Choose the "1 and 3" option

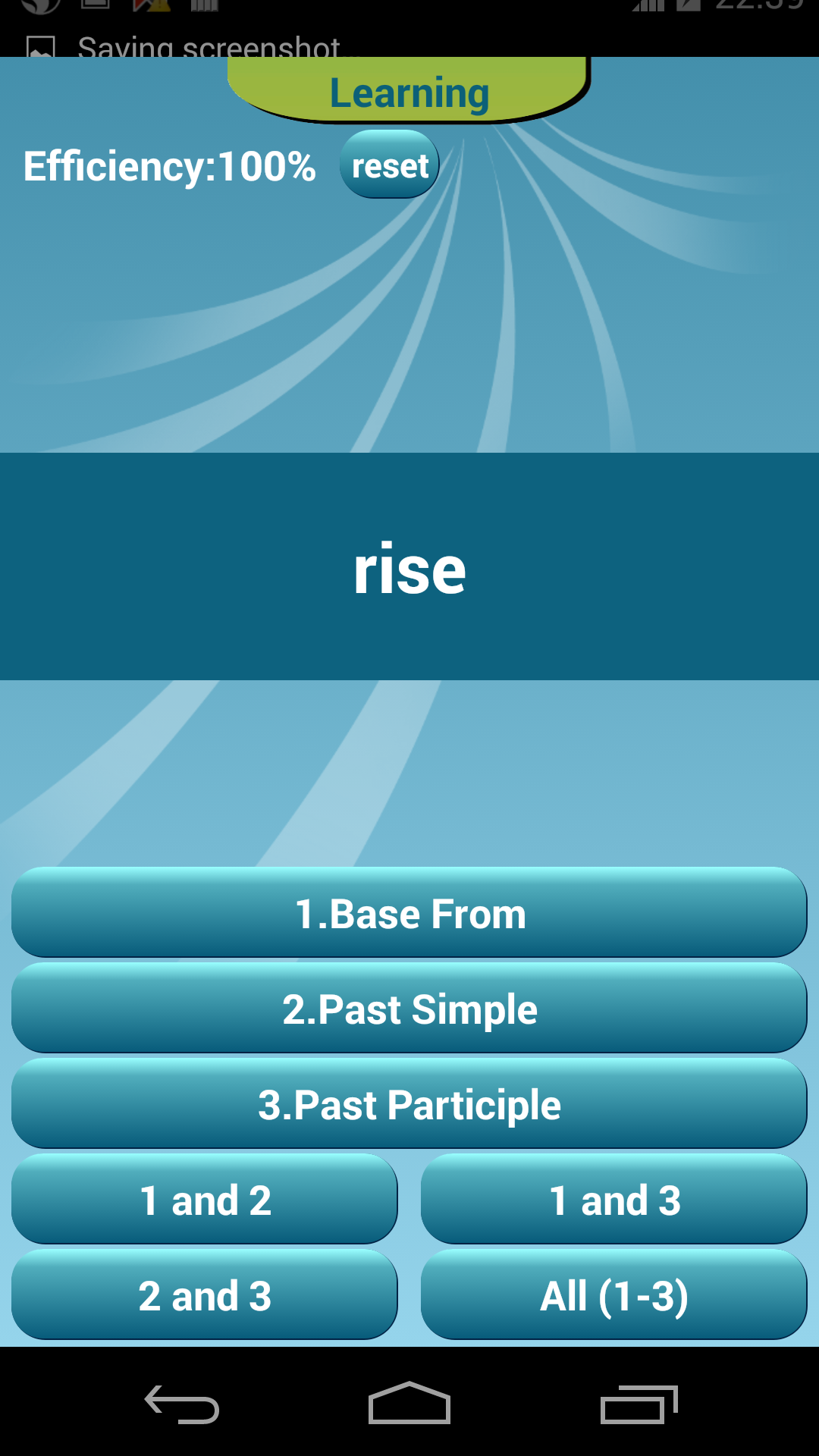[614, 1200]
